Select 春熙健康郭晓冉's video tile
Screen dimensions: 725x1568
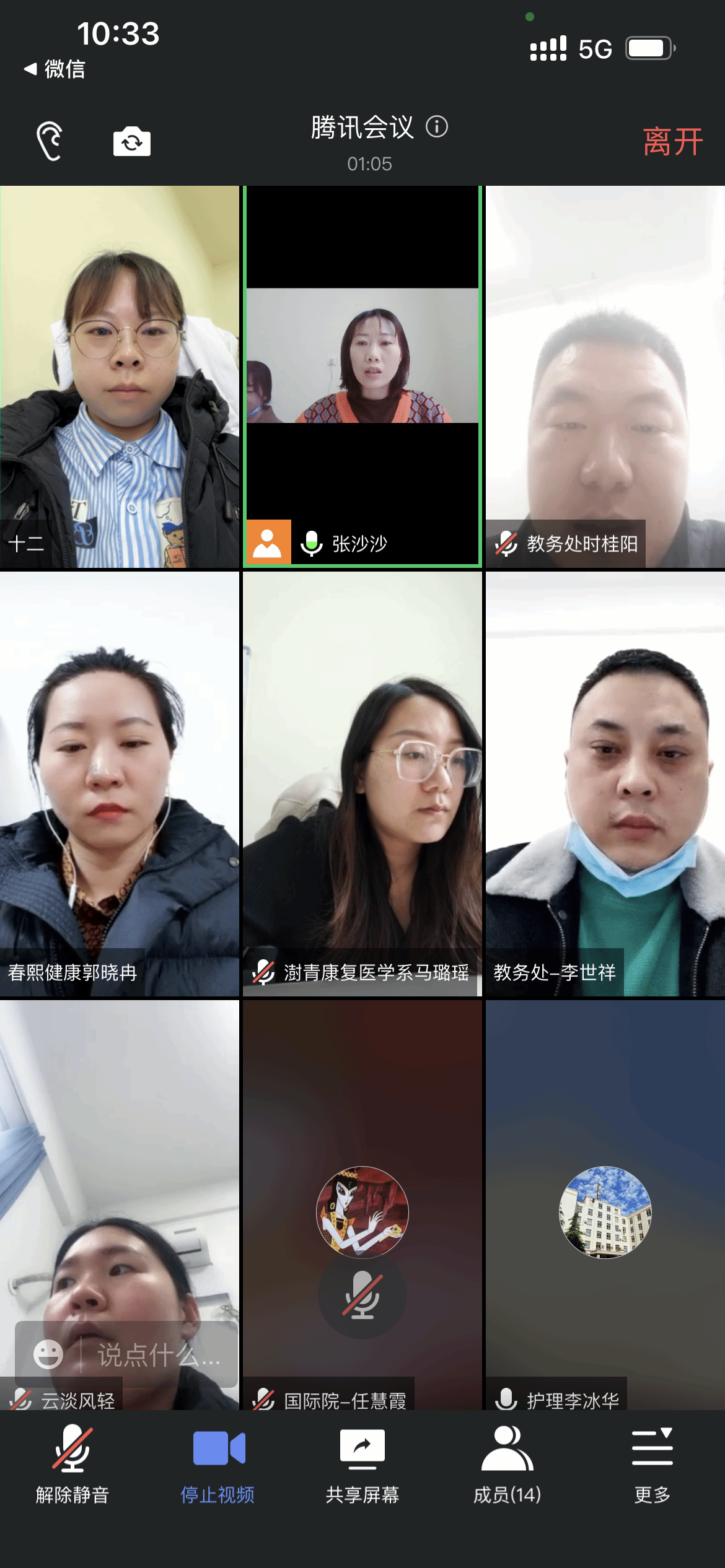pos(120,783)
